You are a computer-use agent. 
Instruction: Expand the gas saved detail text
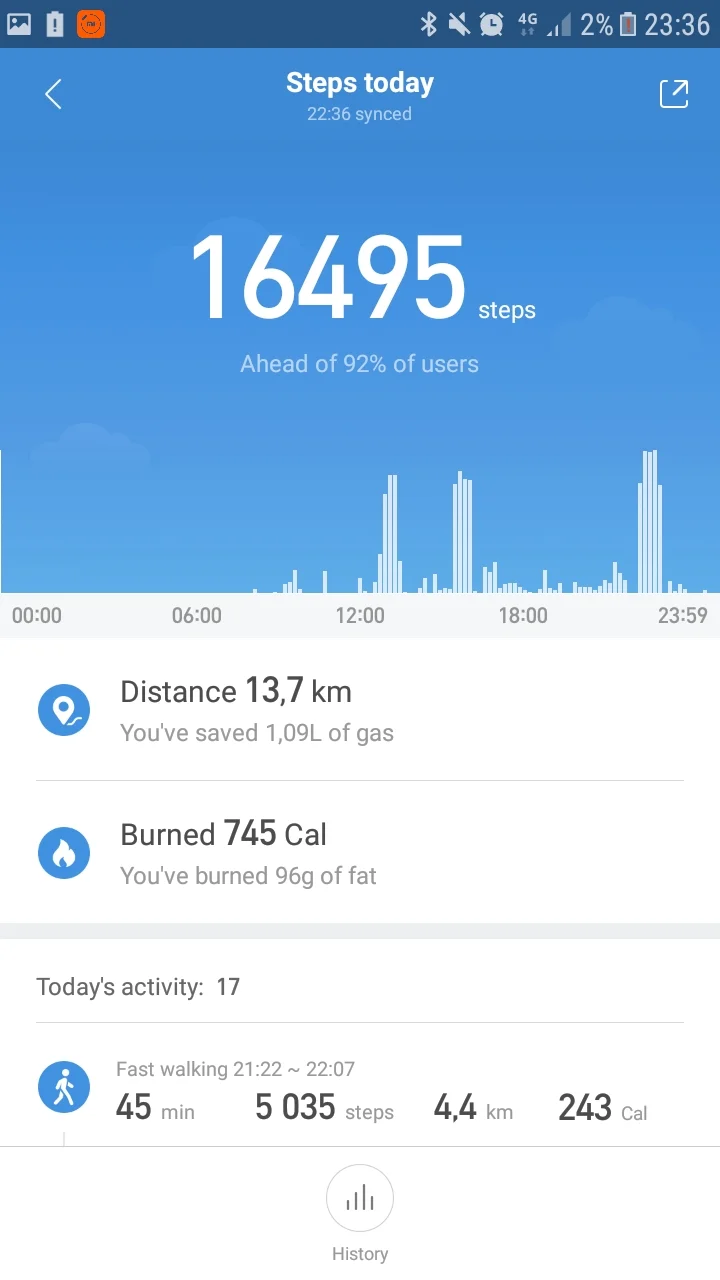tap(256, 732)
